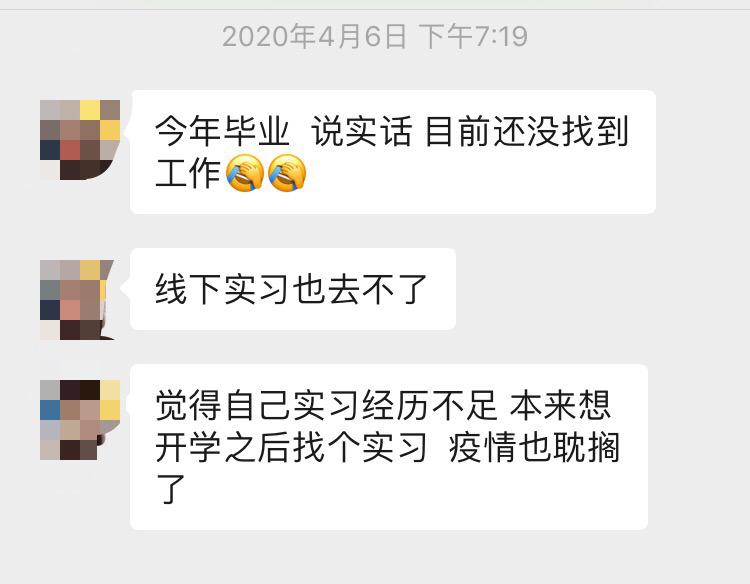Viewport: 750px width, 584px height.
Task: Open sender avatar beside 今年毕业 message
Action: (x=79, y=140)
